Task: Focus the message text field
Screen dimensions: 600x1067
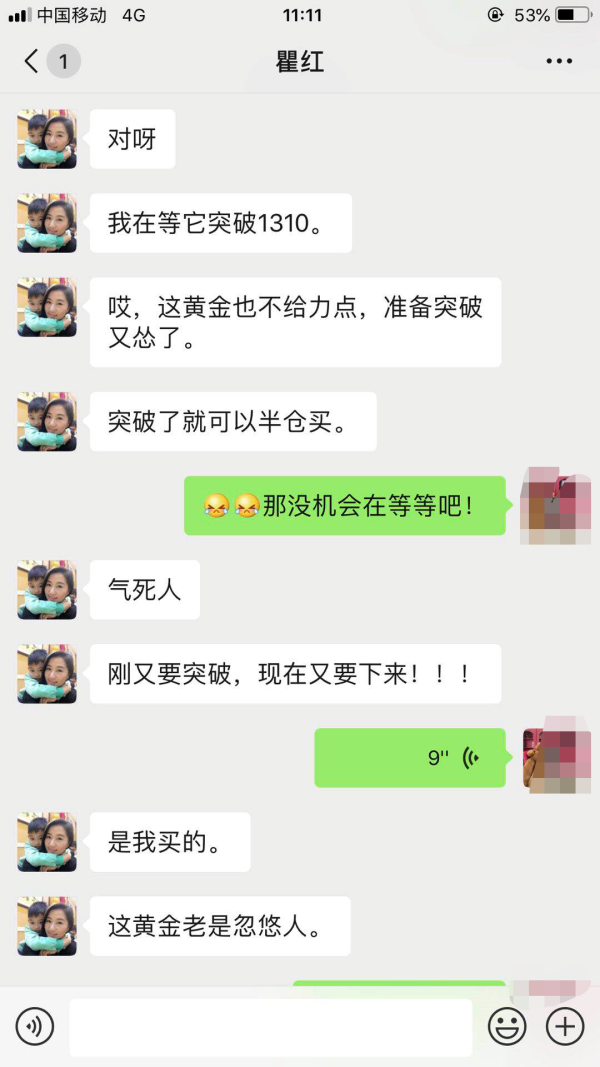Action: click(270, 1026)
